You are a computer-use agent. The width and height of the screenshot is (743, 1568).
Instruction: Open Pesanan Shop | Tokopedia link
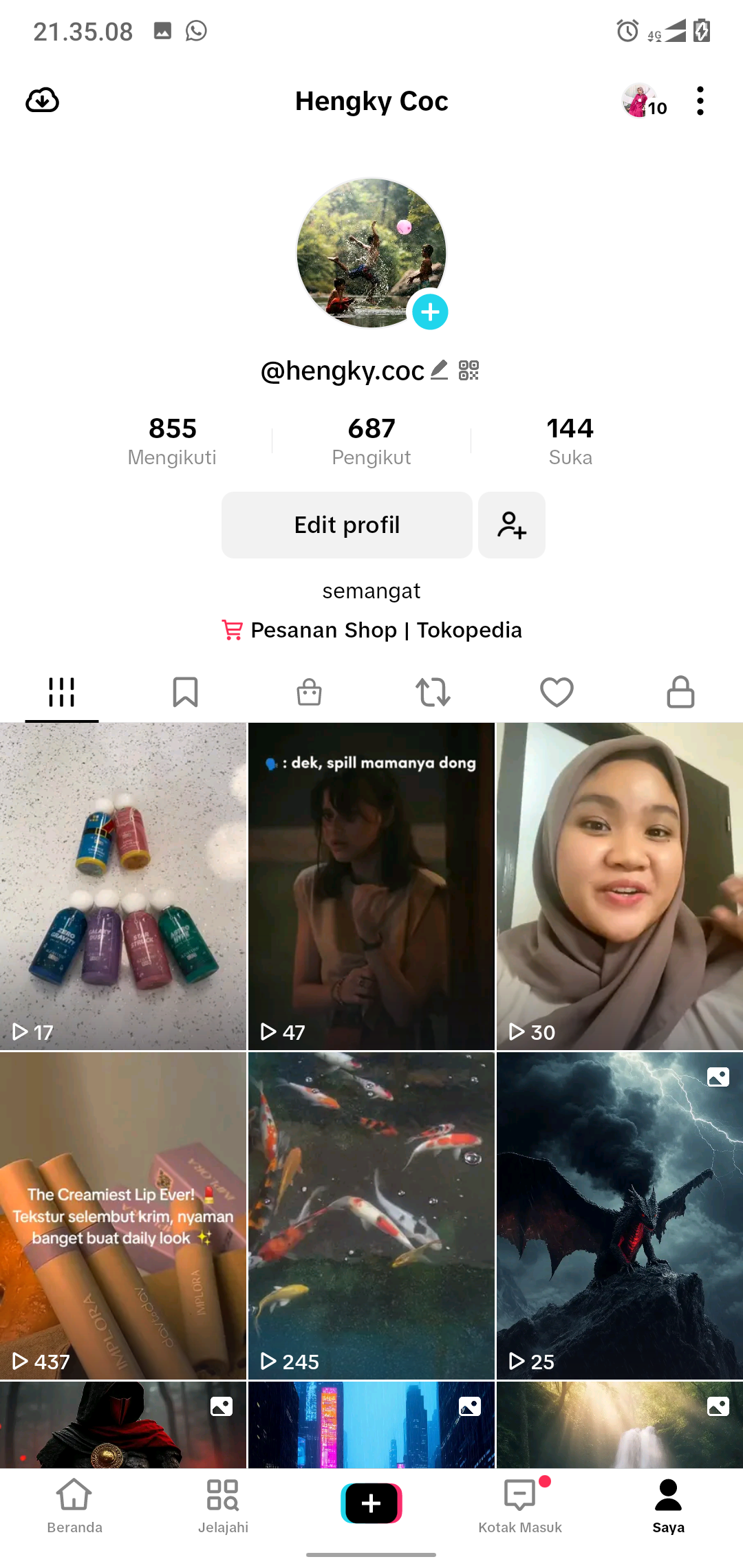[x=371, y=630]
